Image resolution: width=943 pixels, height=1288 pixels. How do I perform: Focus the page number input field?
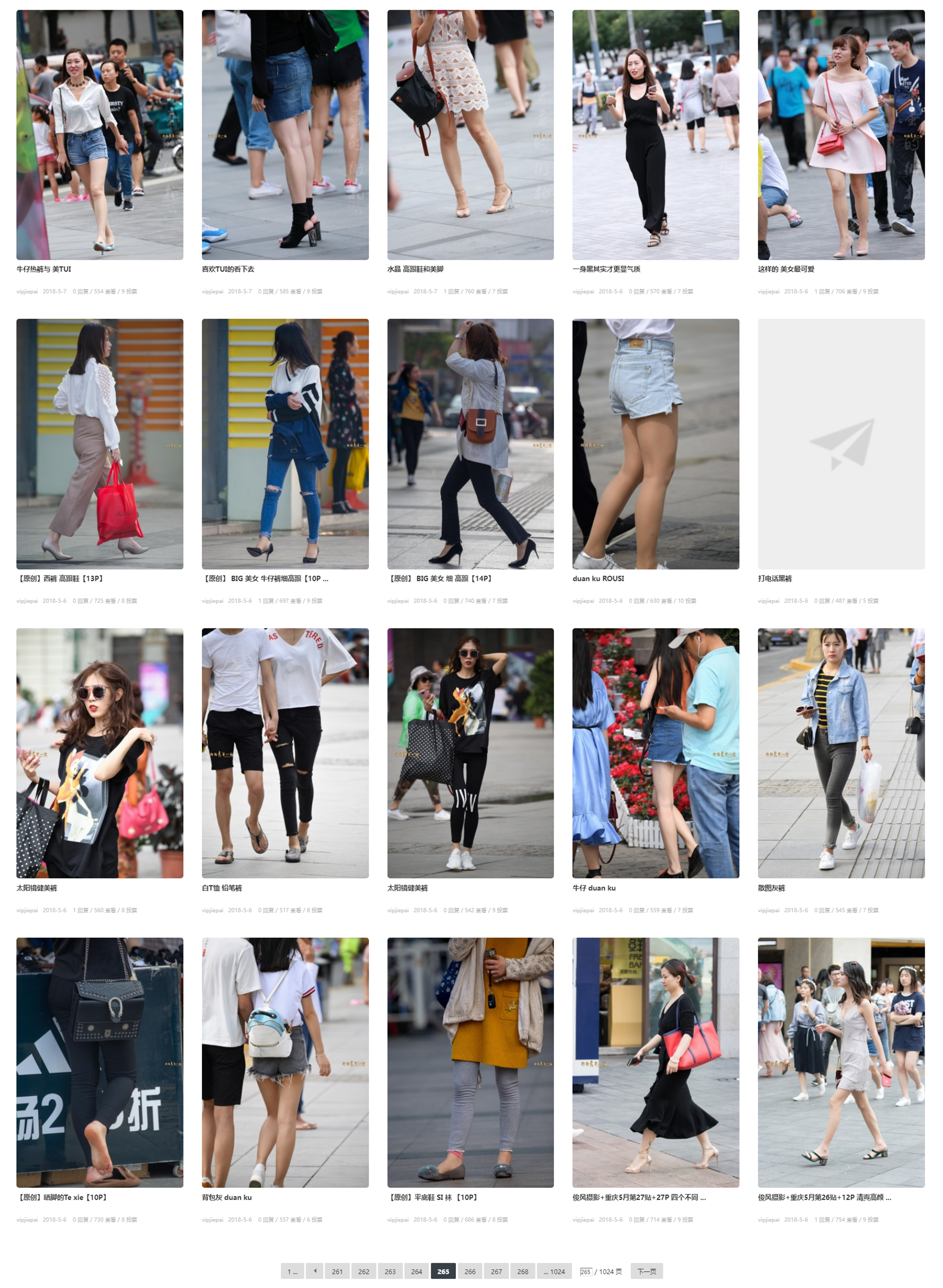[585, 1271]
